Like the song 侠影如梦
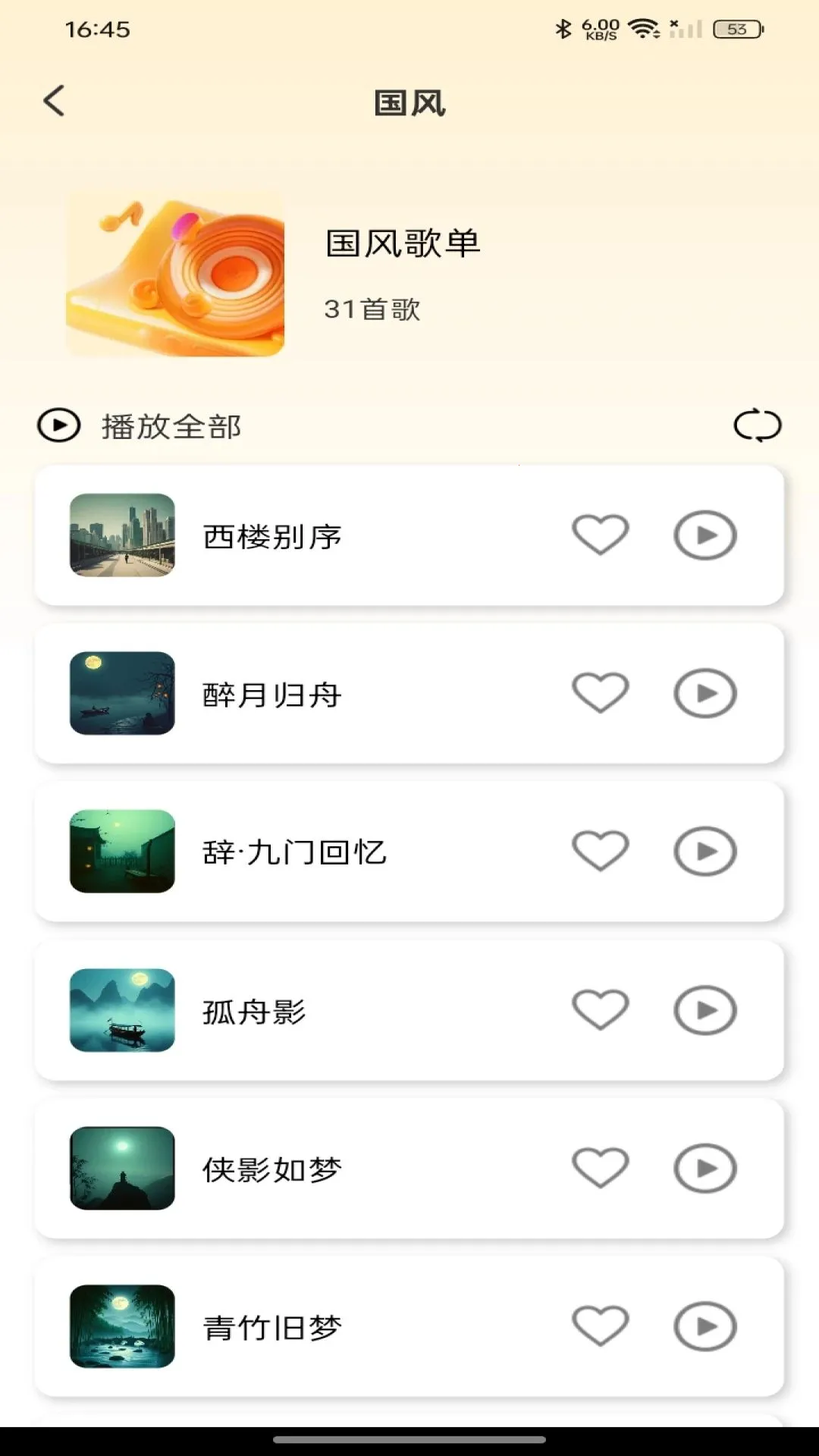Viewport: 819px width, 1456px height. (600, 1168)
